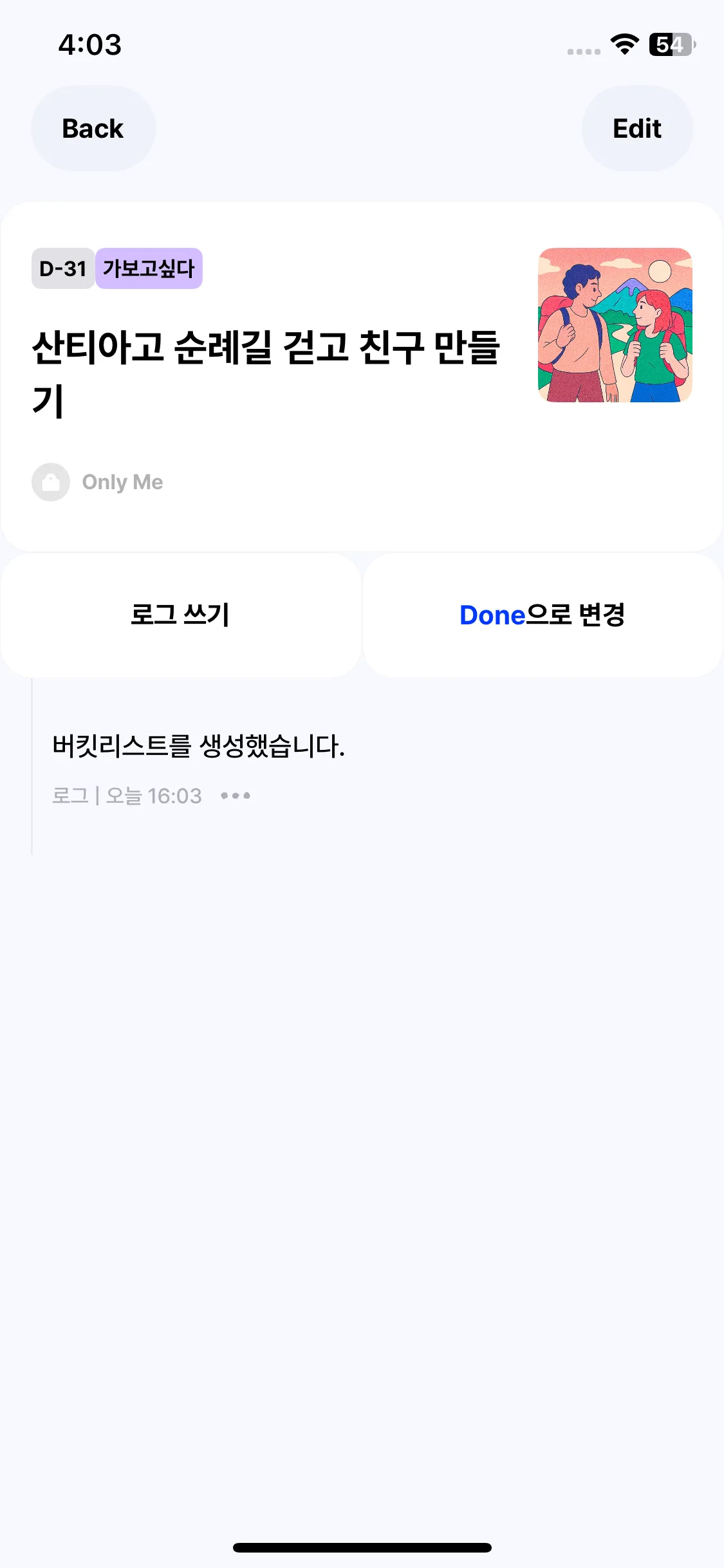Click the lock icon next to Only Me

point(51,481)
